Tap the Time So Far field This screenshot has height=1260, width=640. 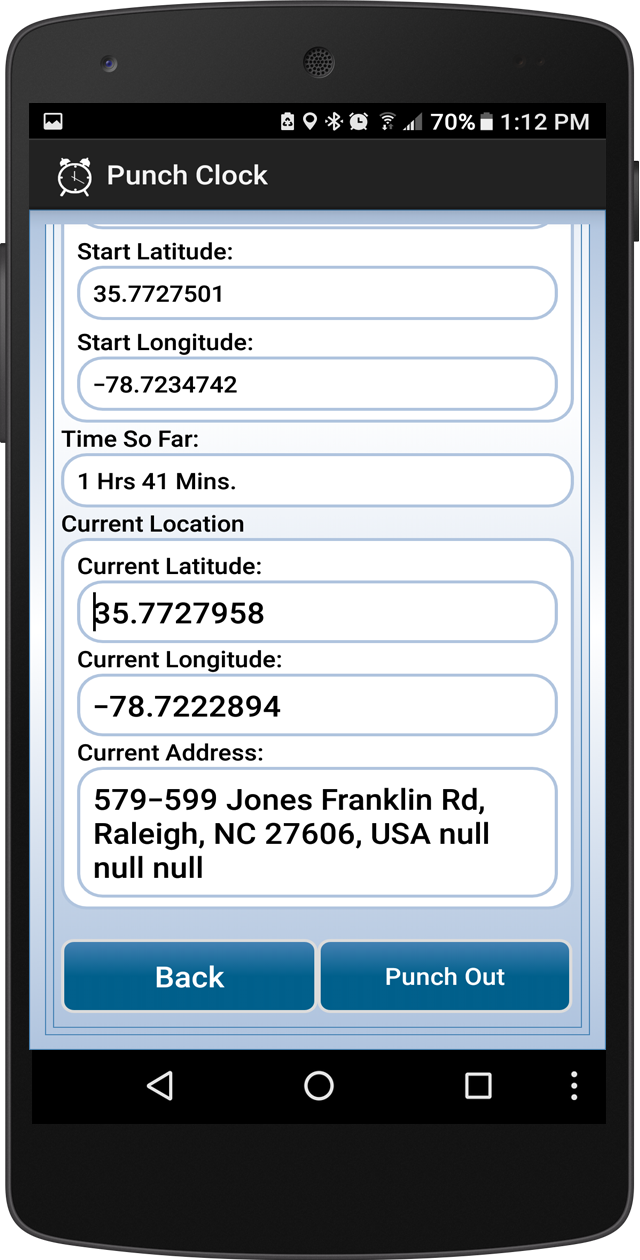pos(317,481)
